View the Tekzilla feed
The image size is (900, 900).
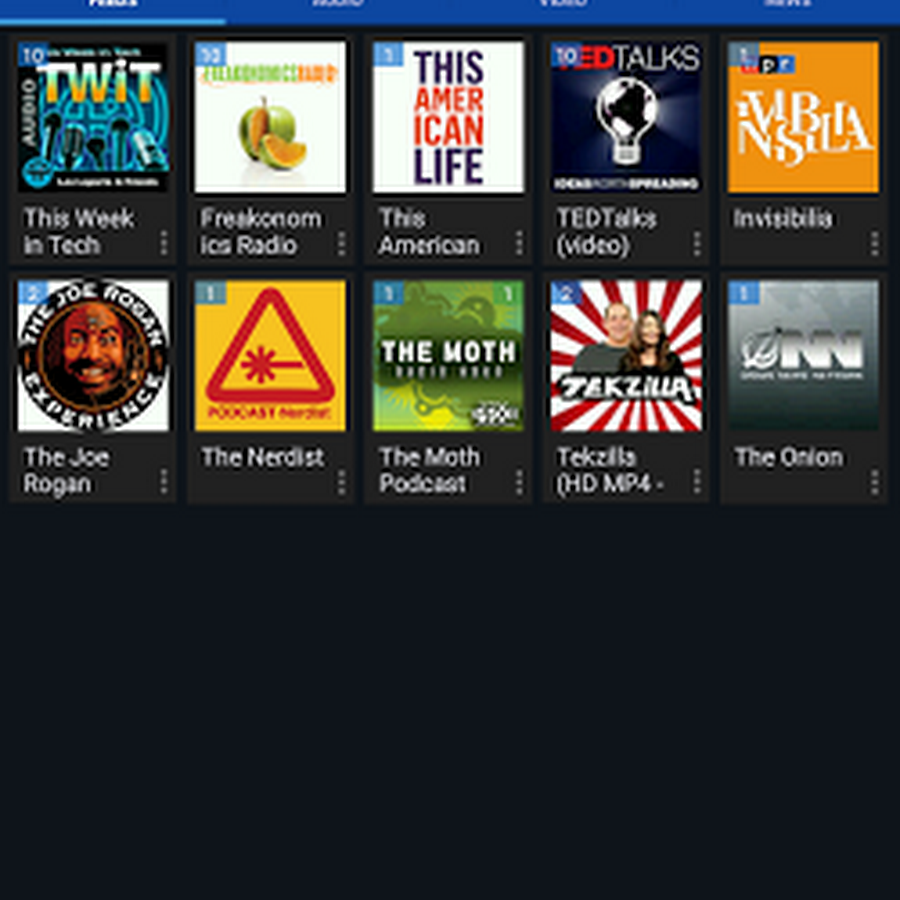click(626, 356)
